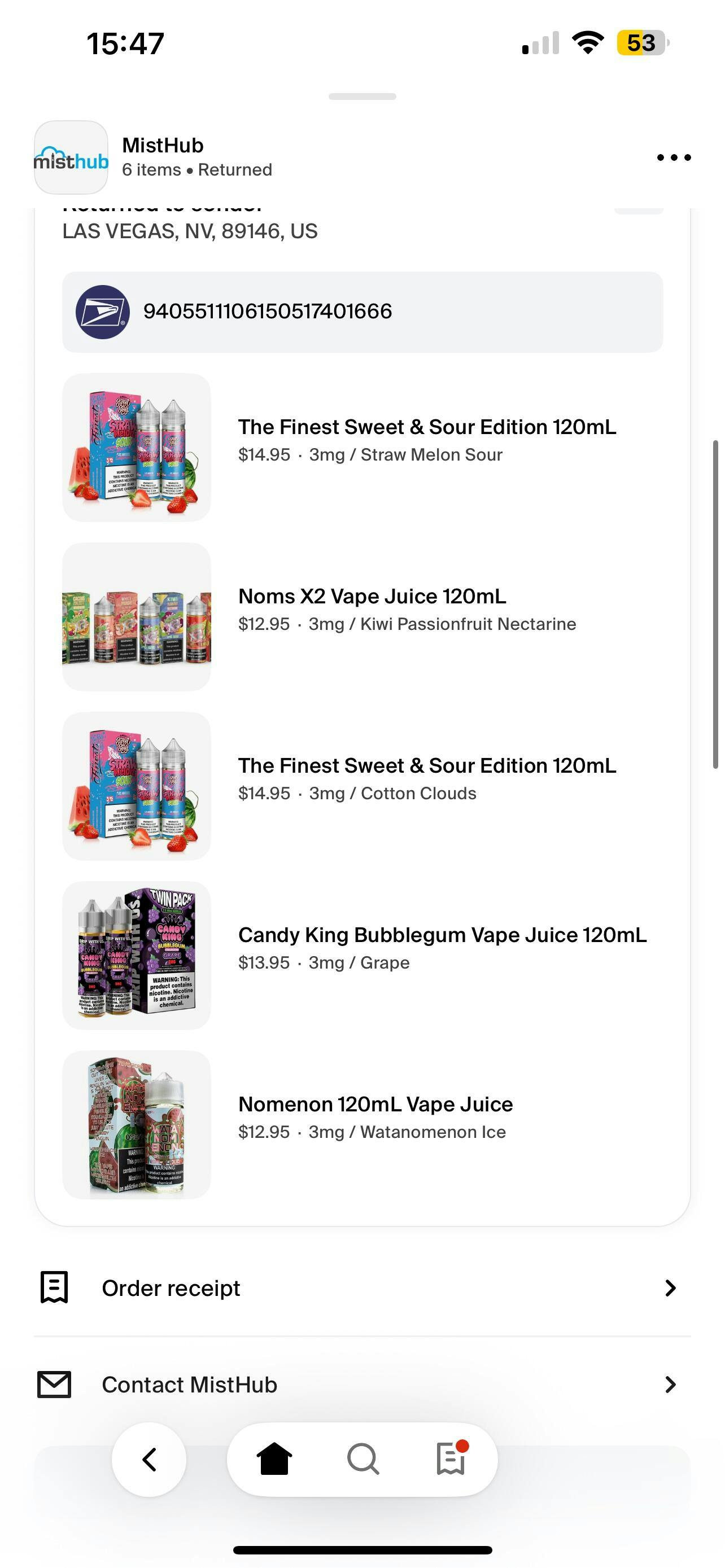Open Nomenon 120mL Vape Juice item

click(362, 1124)
